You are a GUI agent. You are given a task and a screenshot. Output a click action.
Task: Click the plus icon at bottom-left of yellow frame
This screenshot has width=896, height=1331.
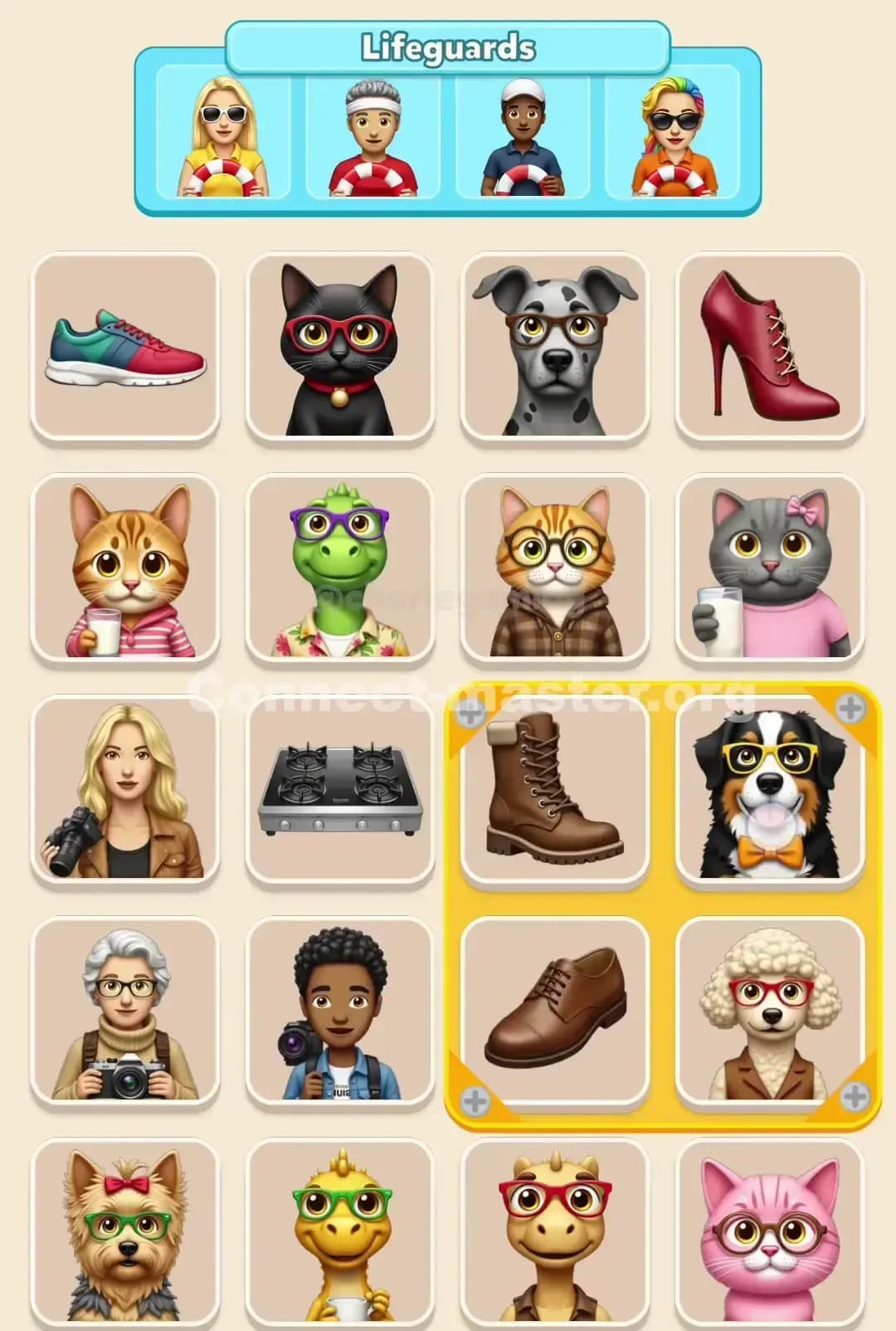point(475,1099)
